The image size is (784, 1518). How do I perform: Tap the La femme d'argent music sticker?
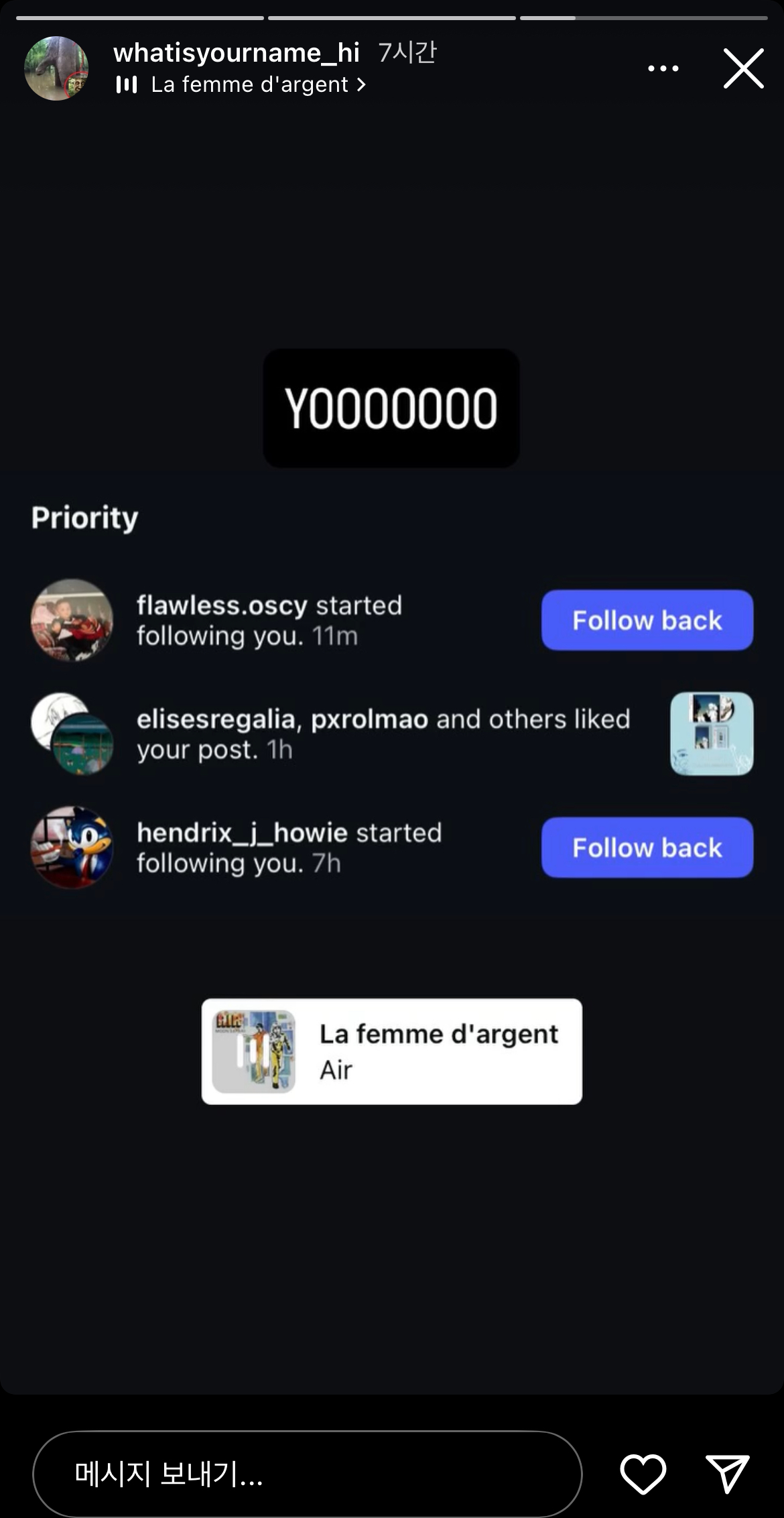click(x=391, y=1051)
